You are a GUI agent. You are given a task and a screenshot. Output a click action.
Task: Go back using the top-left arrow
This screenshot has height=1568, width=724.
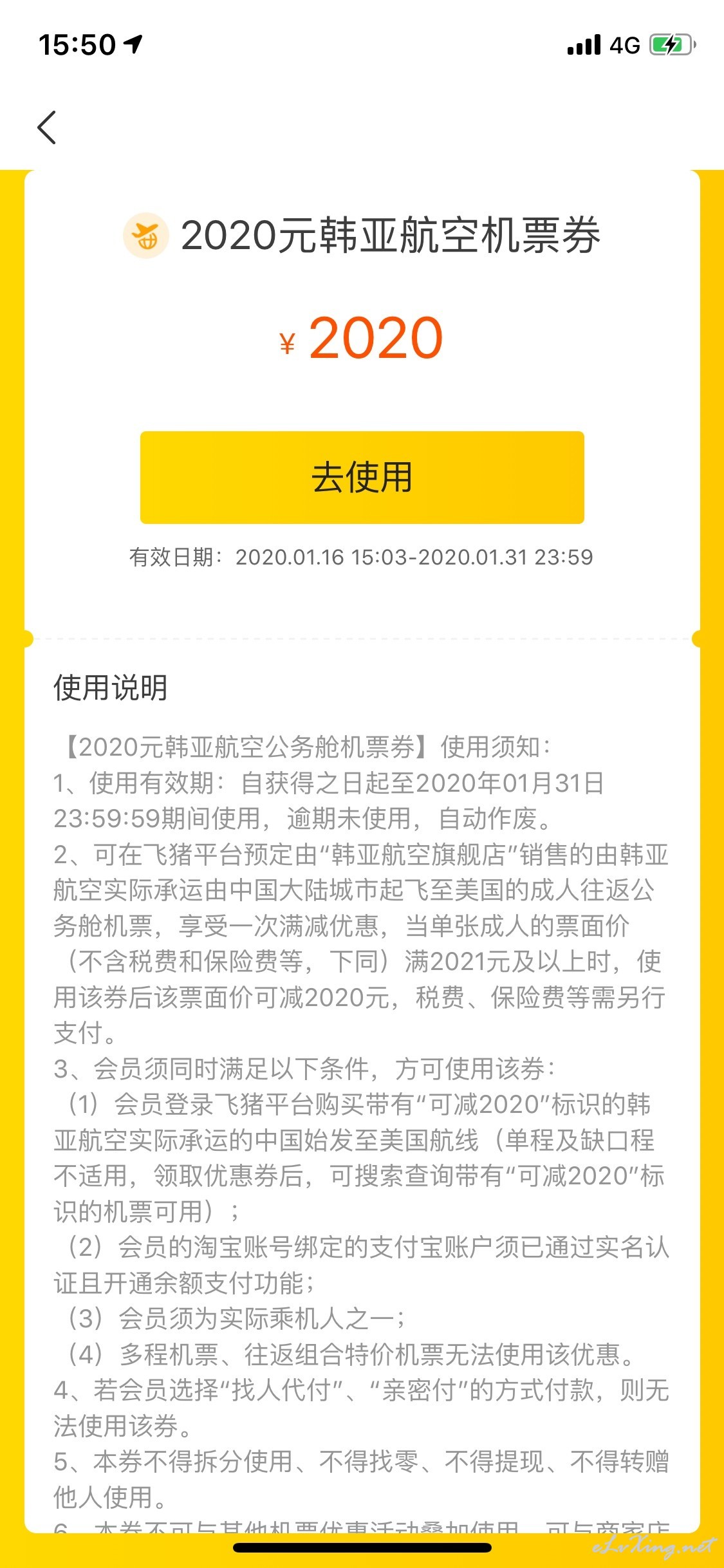[x=47, y=127]
